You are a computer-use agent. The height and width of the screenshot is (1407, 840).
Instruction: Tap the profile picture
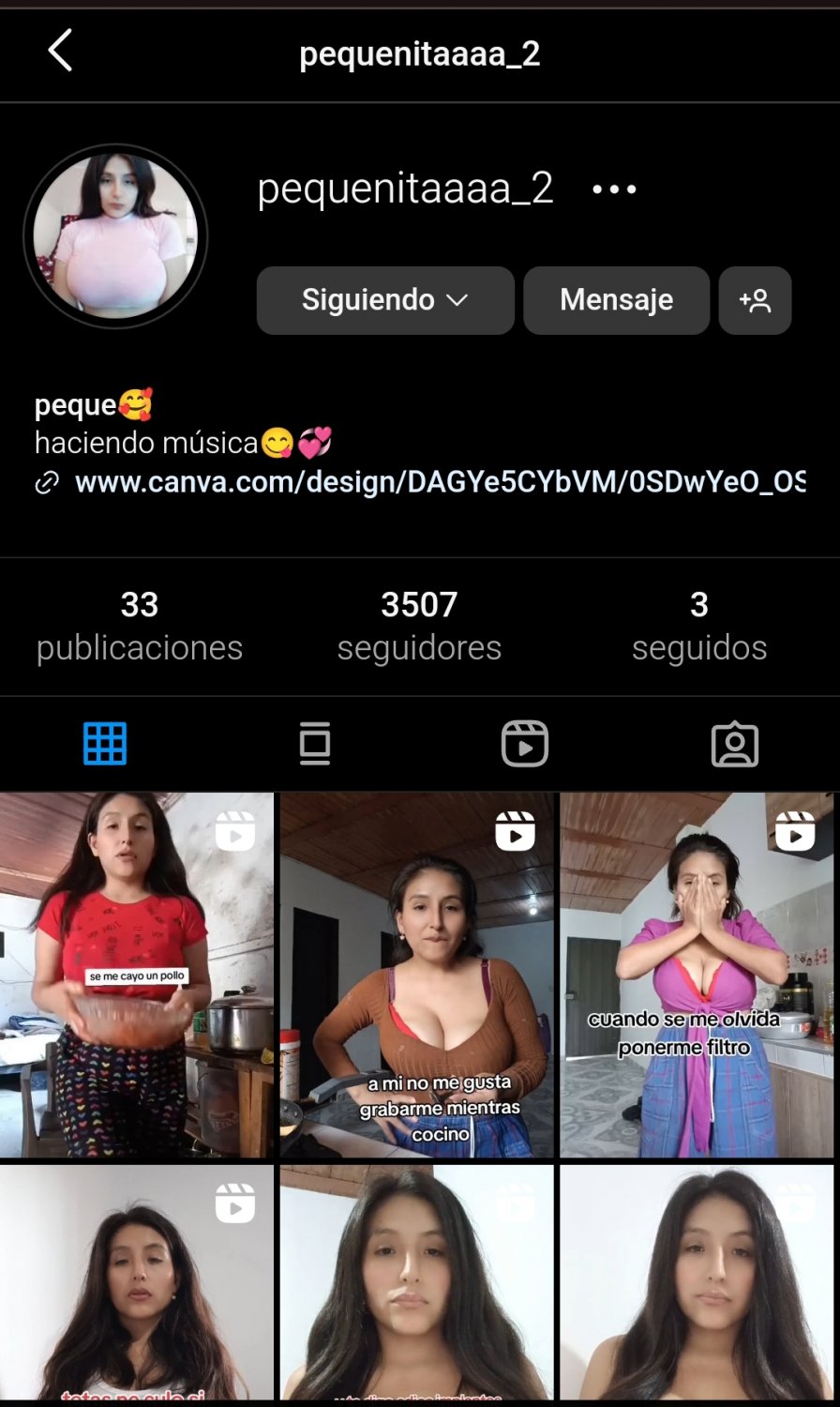pos(115,236)
